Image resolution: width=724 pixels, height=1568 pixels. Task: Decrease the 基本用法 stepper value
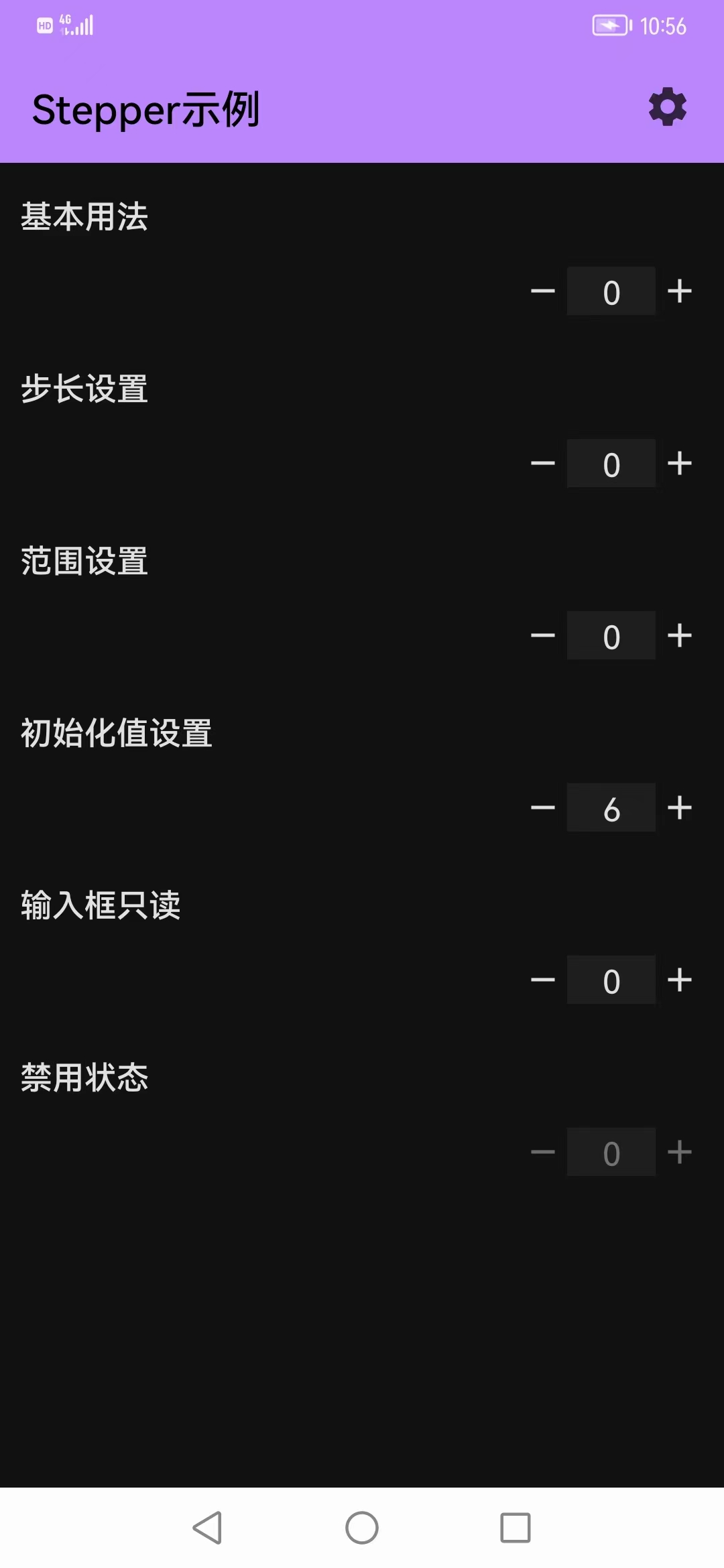(543, 291)
